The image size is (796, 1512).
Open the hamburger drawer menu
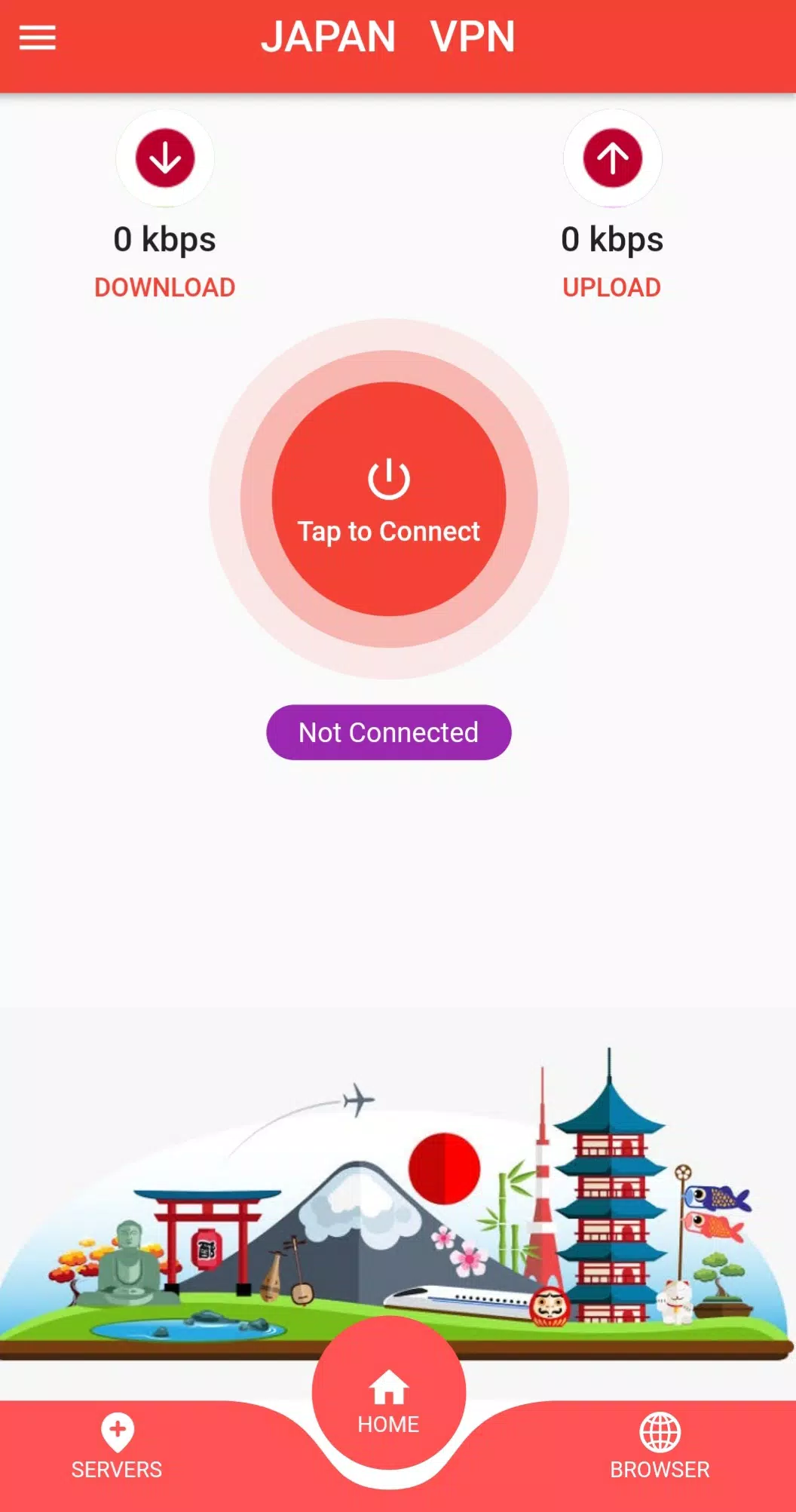(x=38, y=38)
